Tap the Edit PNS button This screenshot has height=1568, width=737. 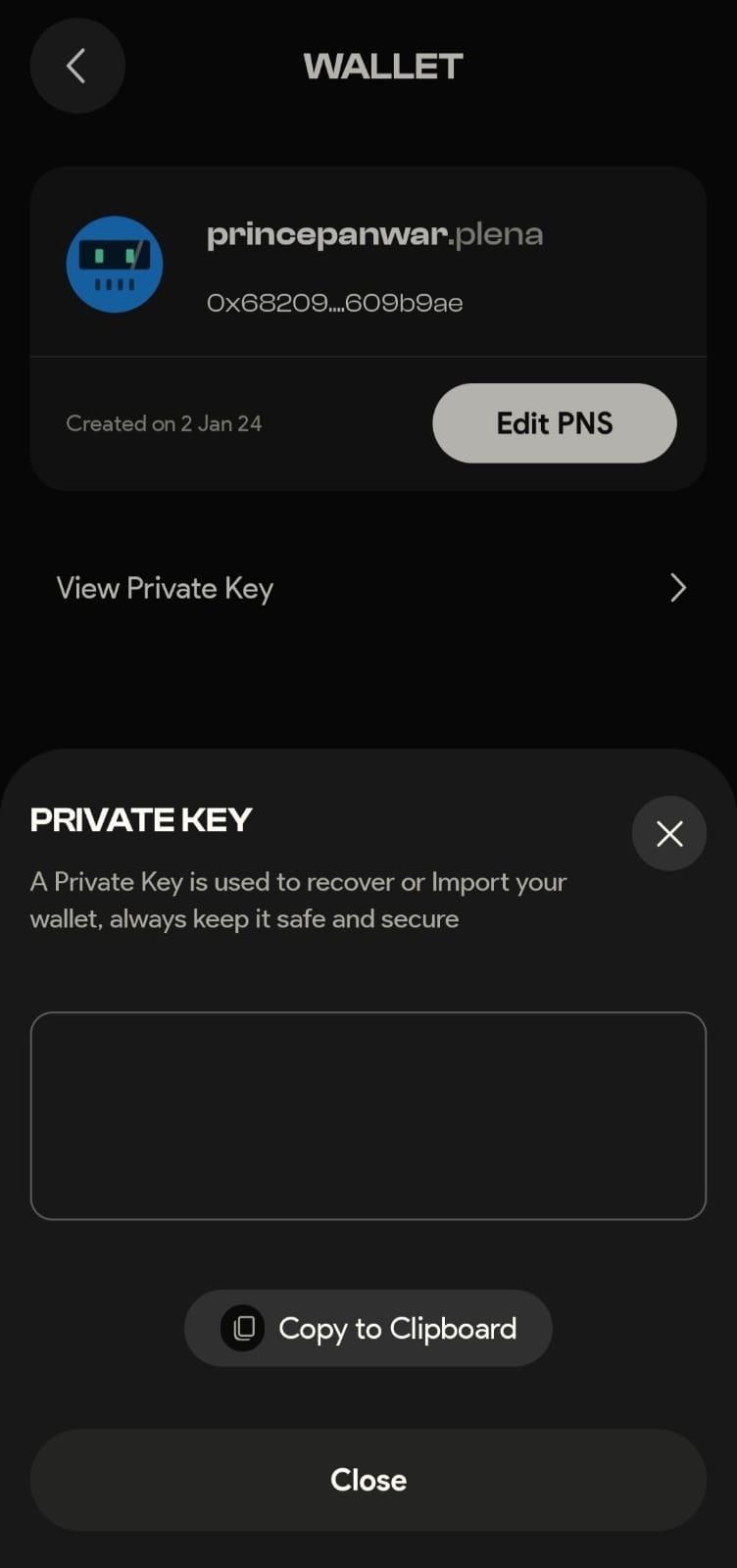click(555, 423)
